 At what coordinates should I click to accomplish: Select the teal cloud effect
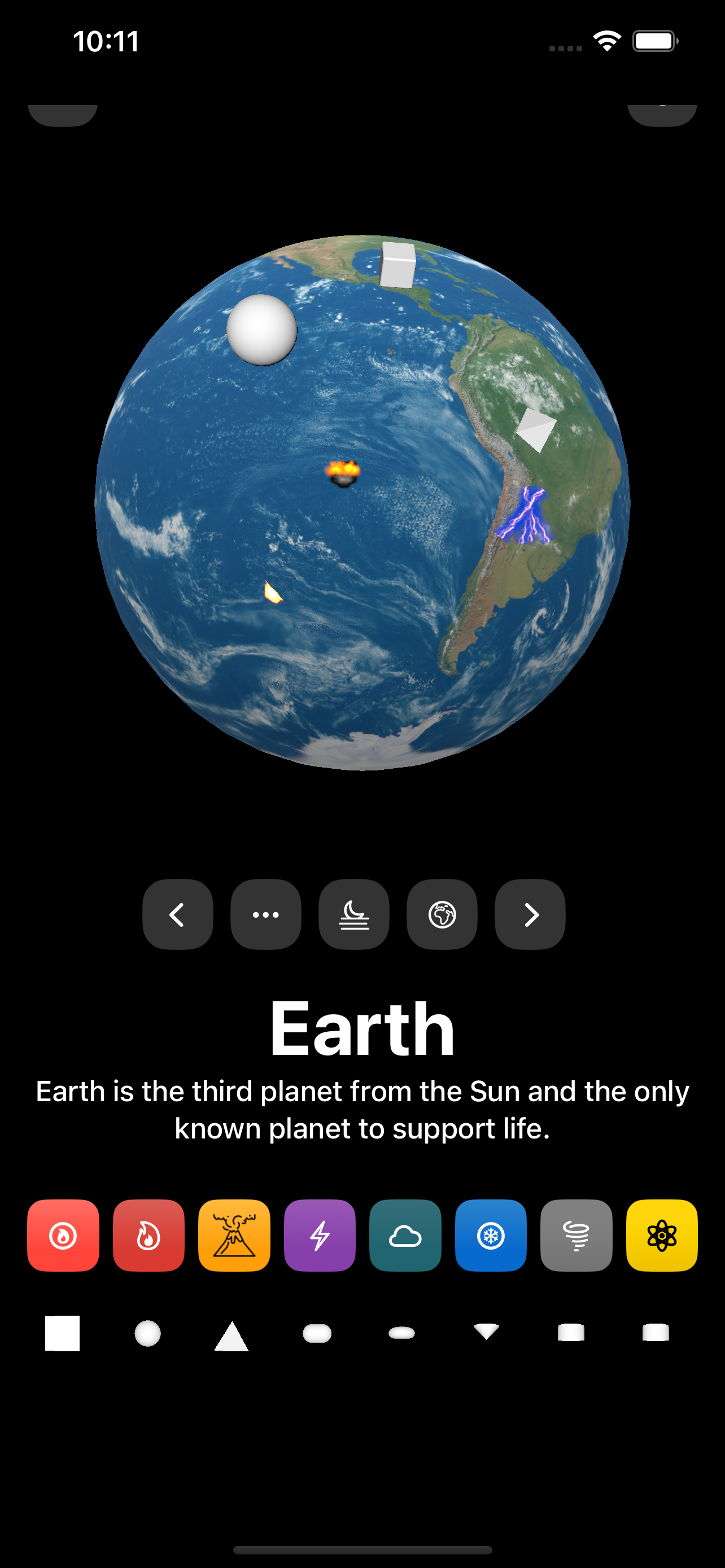[x=405, y=1236]
